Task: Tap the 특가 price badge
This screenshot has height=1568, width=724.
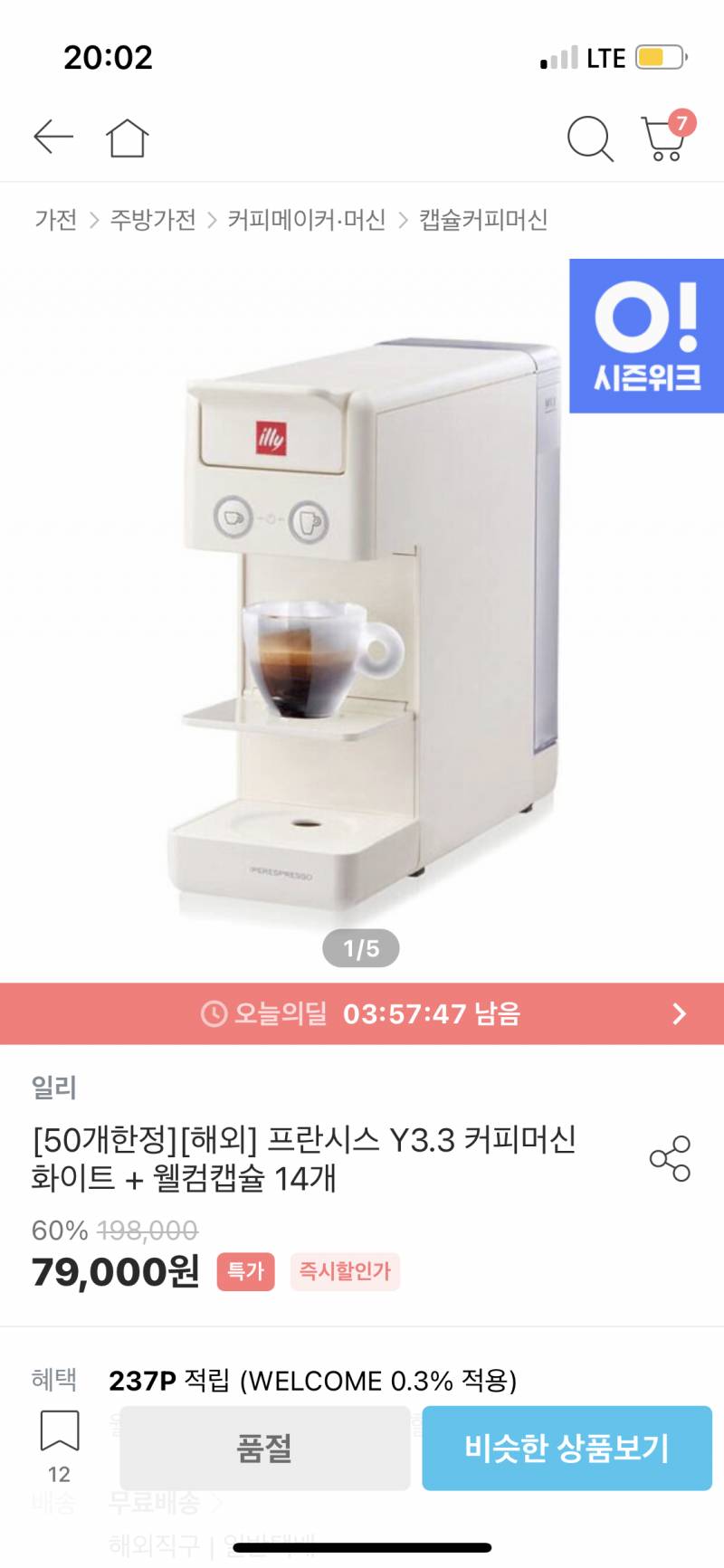Action: click(245, 1272)
